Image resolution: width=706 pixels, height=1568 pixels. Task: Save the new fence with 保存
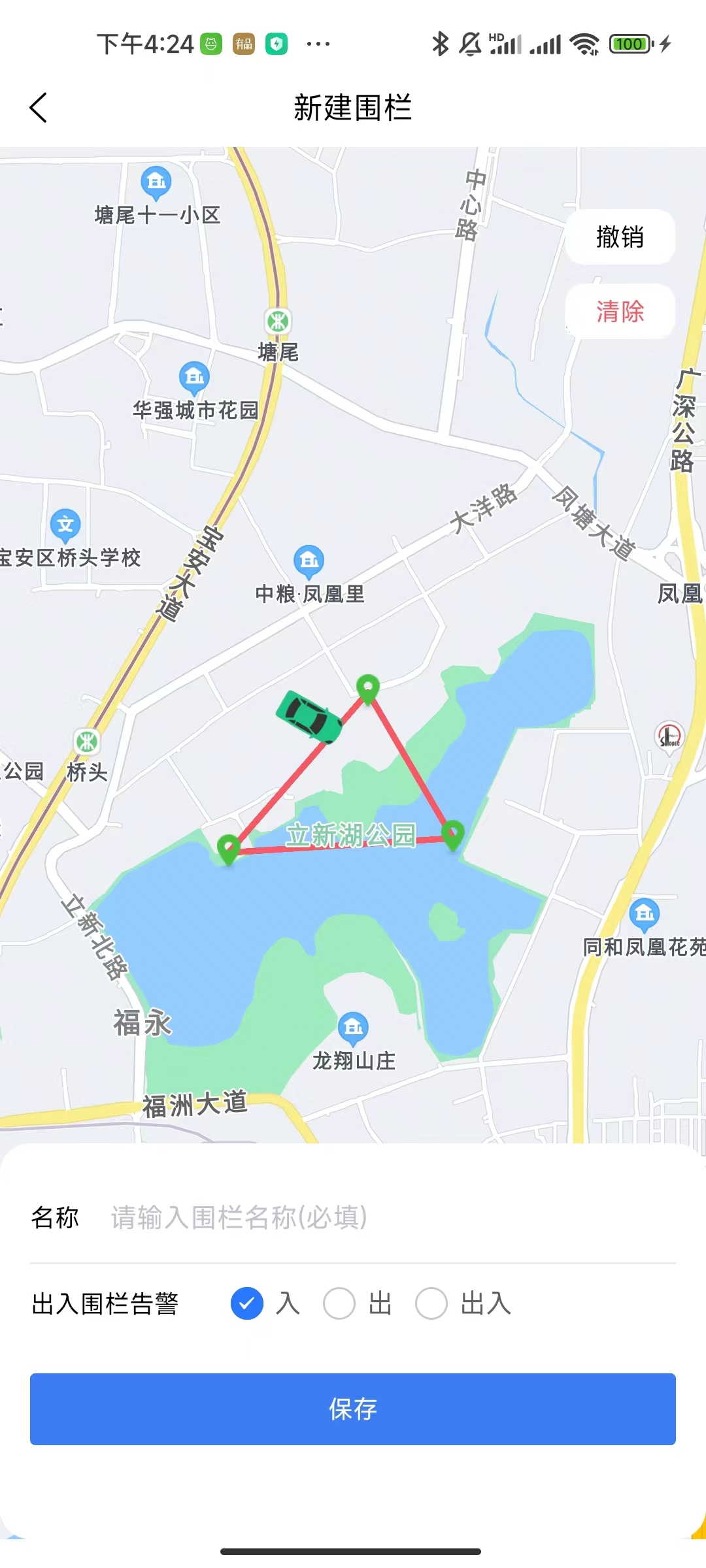(x=353, y=1409)
